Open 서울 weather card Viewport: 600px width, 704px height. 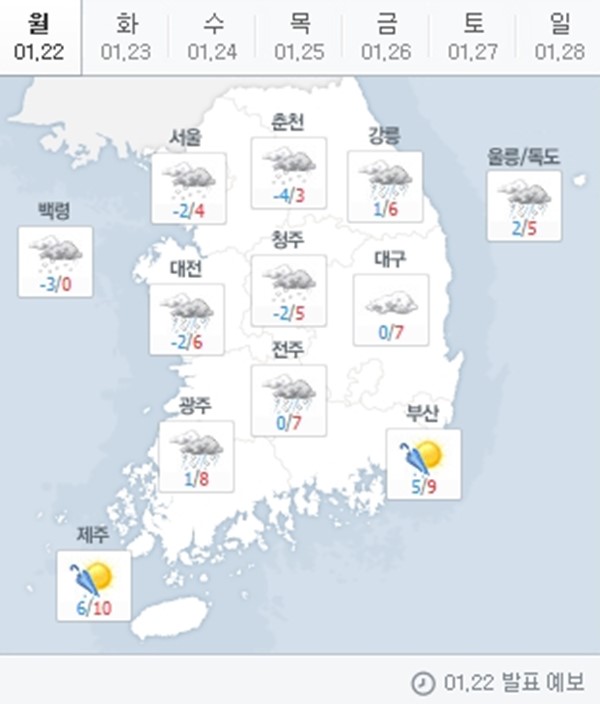point(188,187)
